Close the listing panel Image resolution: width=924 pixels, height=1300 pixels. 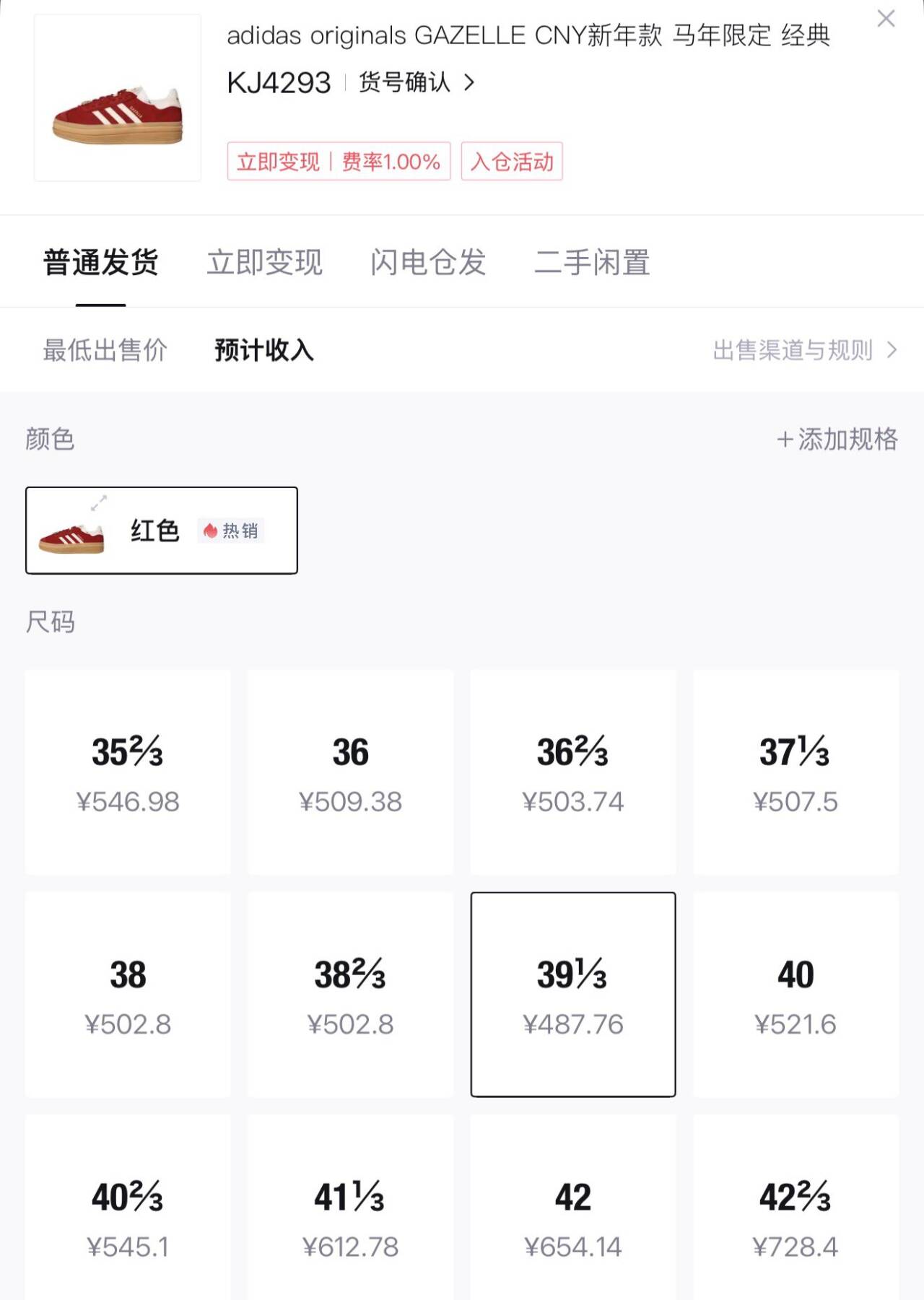[x=886, y=19]
